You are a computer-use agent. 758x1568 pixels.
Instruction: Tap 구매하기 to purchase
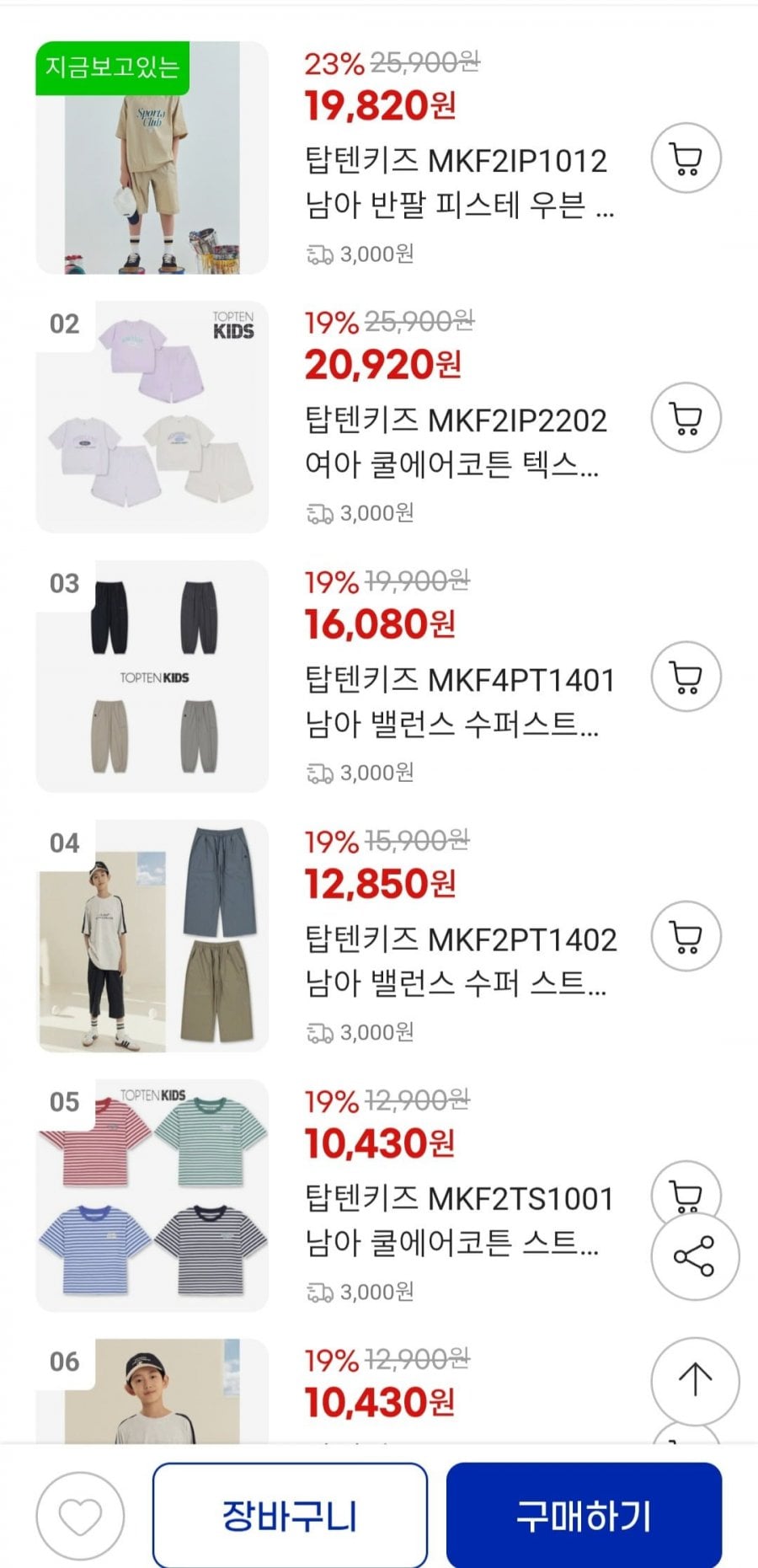click(x=584, y=1516)
